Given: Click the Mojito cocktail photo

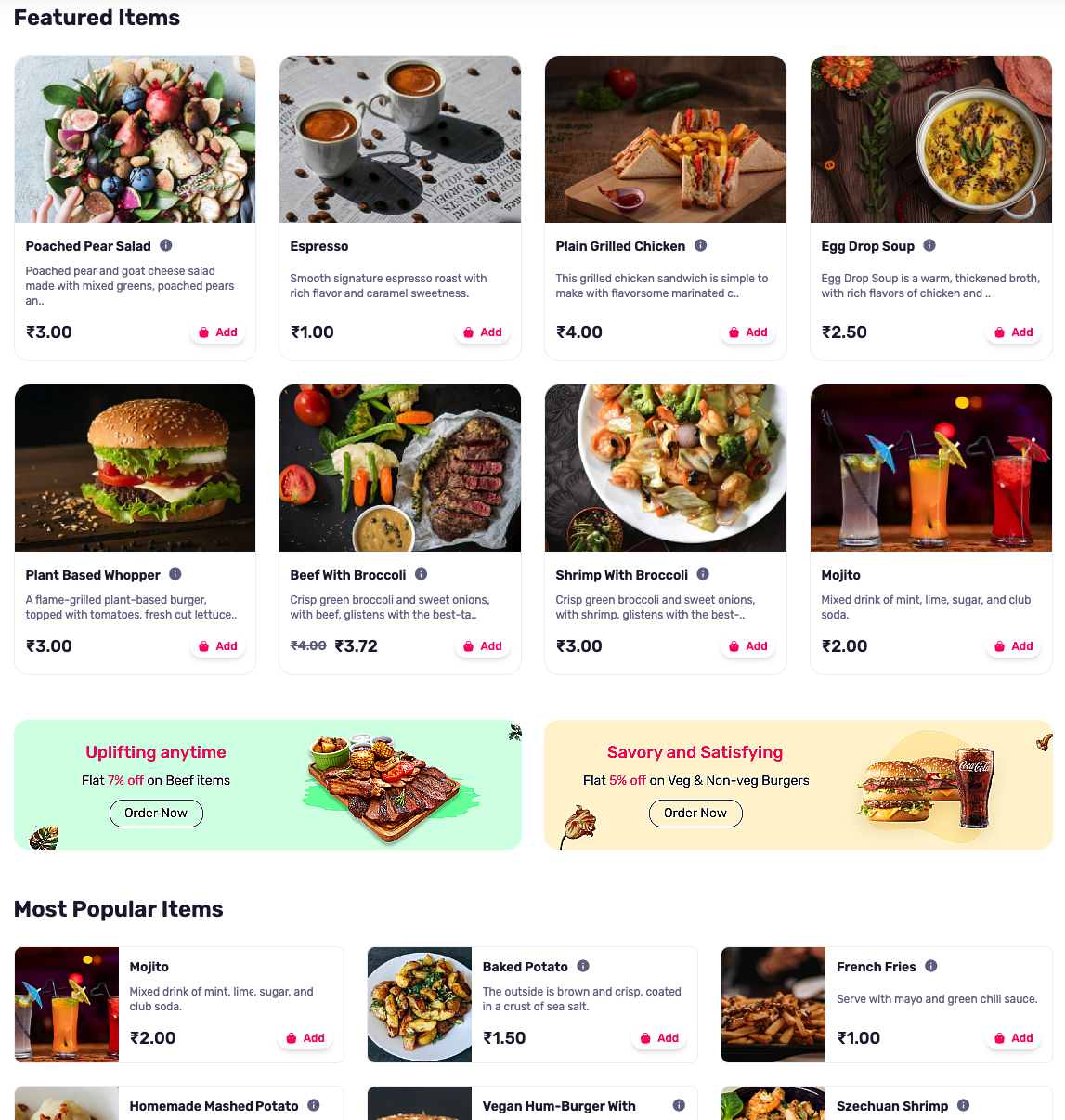Looking at the screenshot, I should (929, 467).
